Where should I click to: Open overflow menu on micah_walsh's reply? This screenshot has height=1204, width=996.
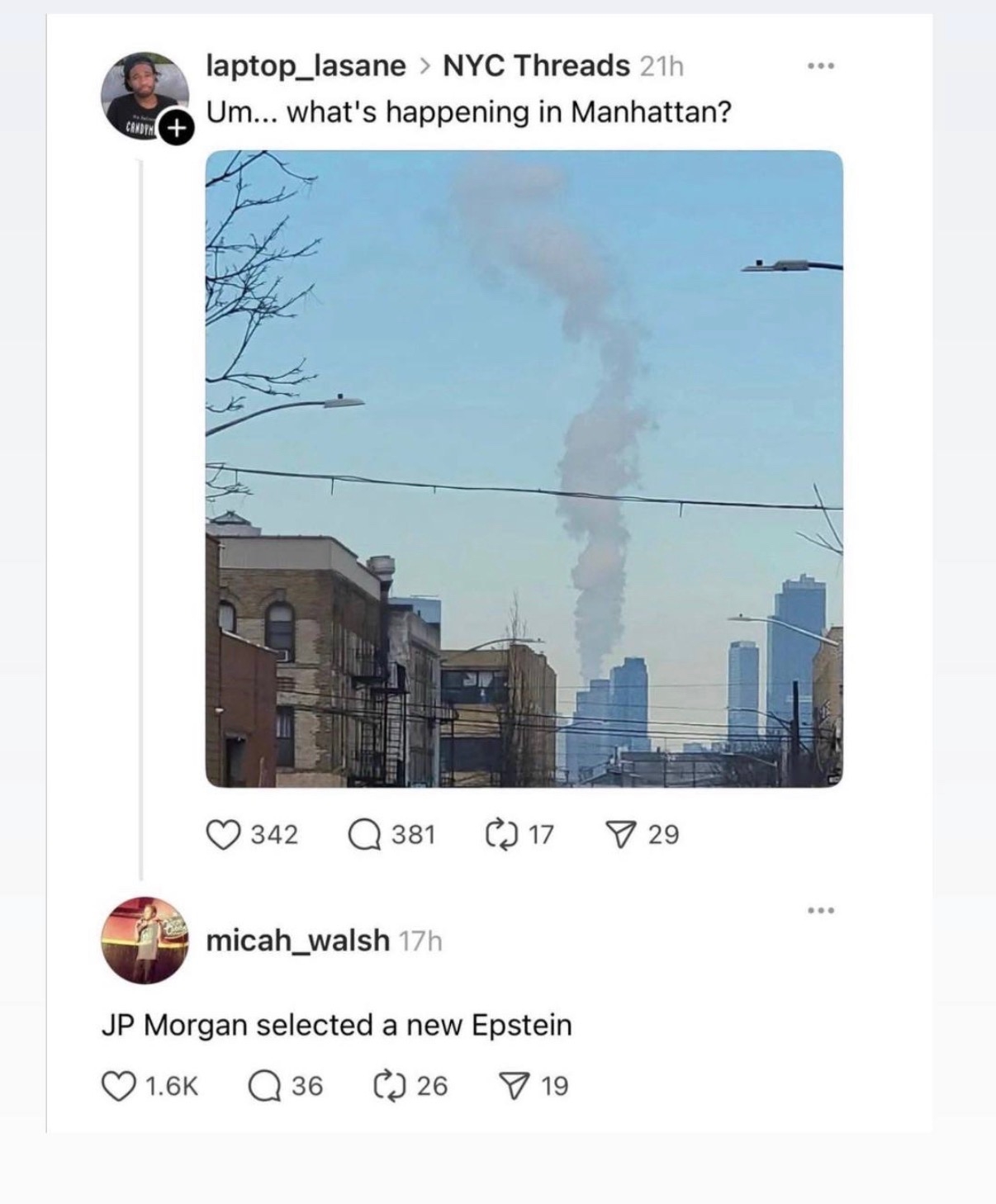click(822, 911)
